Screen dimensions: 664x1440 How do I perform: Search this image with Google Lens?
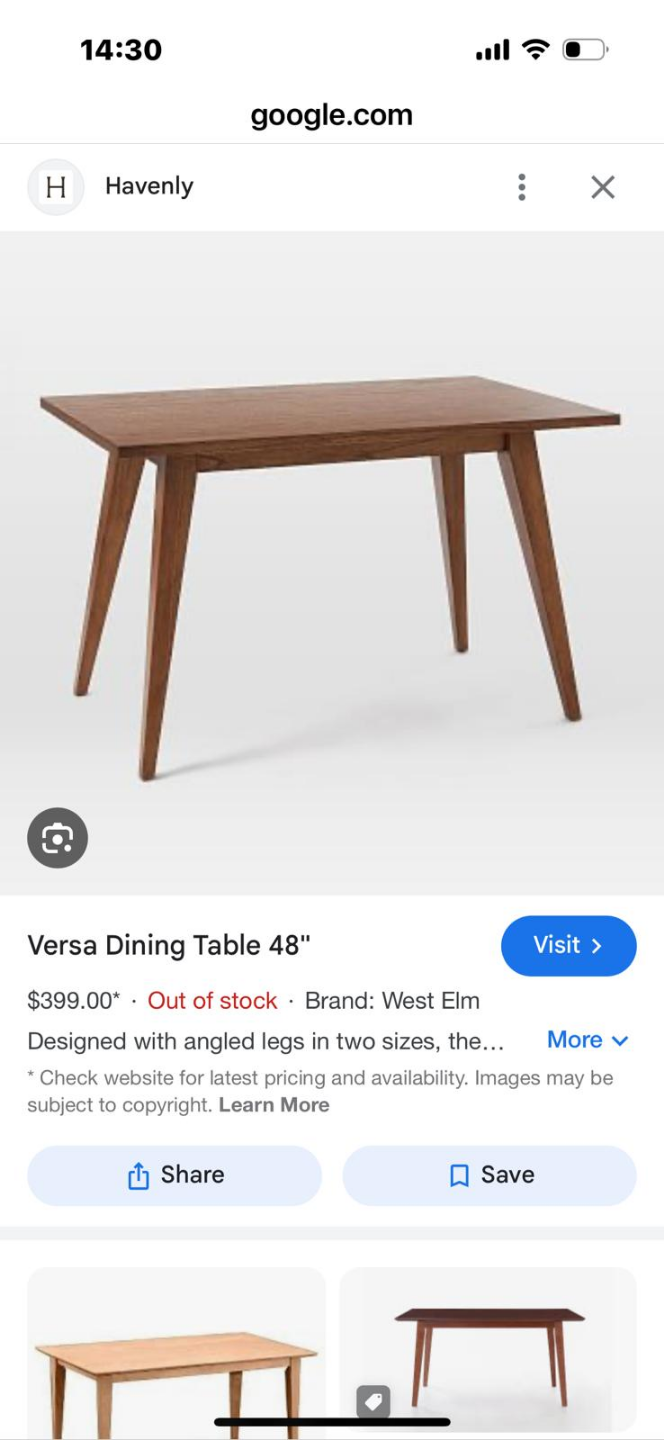click(x=57, y=837)
